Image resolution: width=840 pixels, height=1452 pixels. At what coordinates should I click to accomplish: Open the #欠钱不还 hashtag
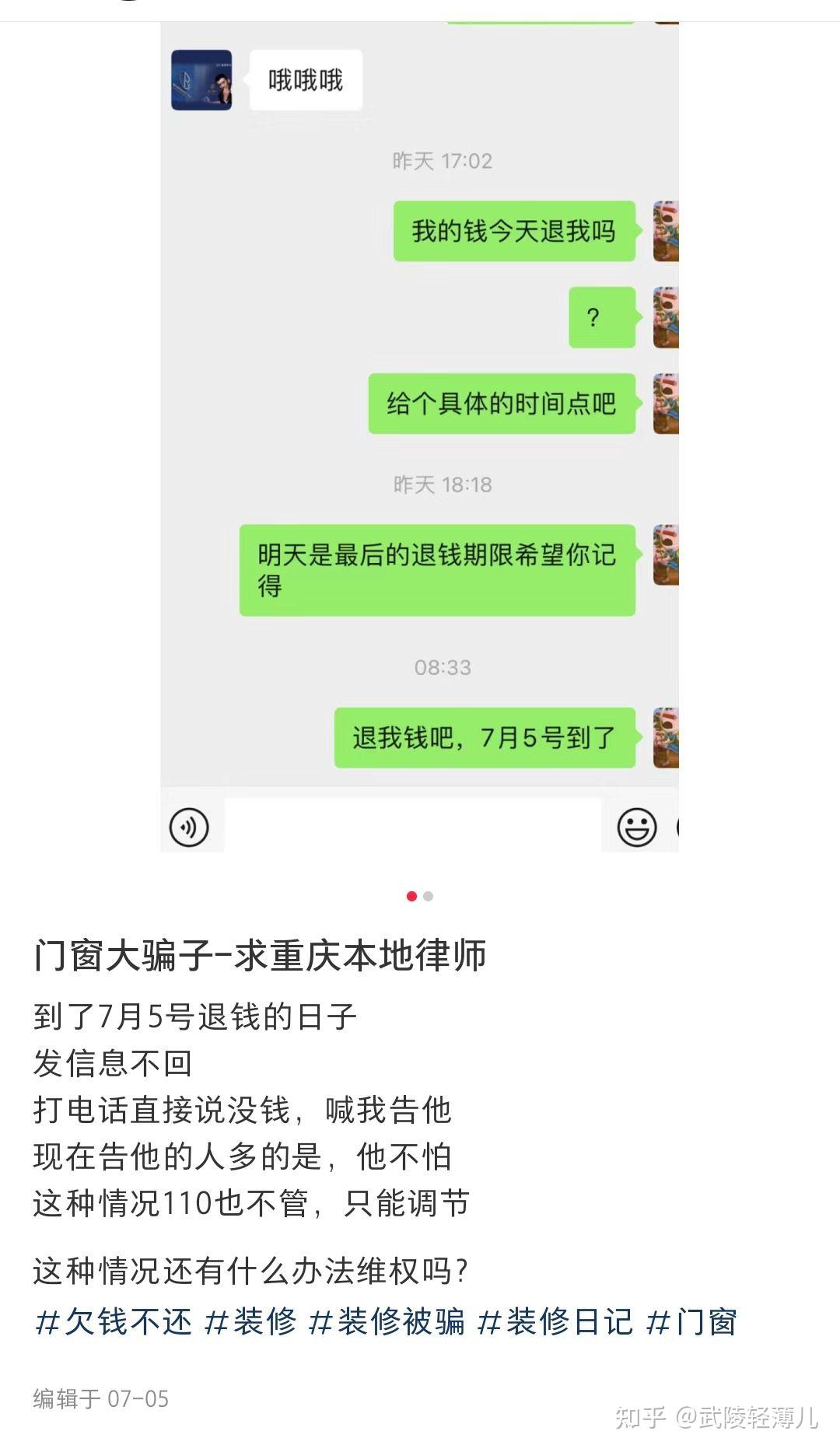click(114, 1321)
